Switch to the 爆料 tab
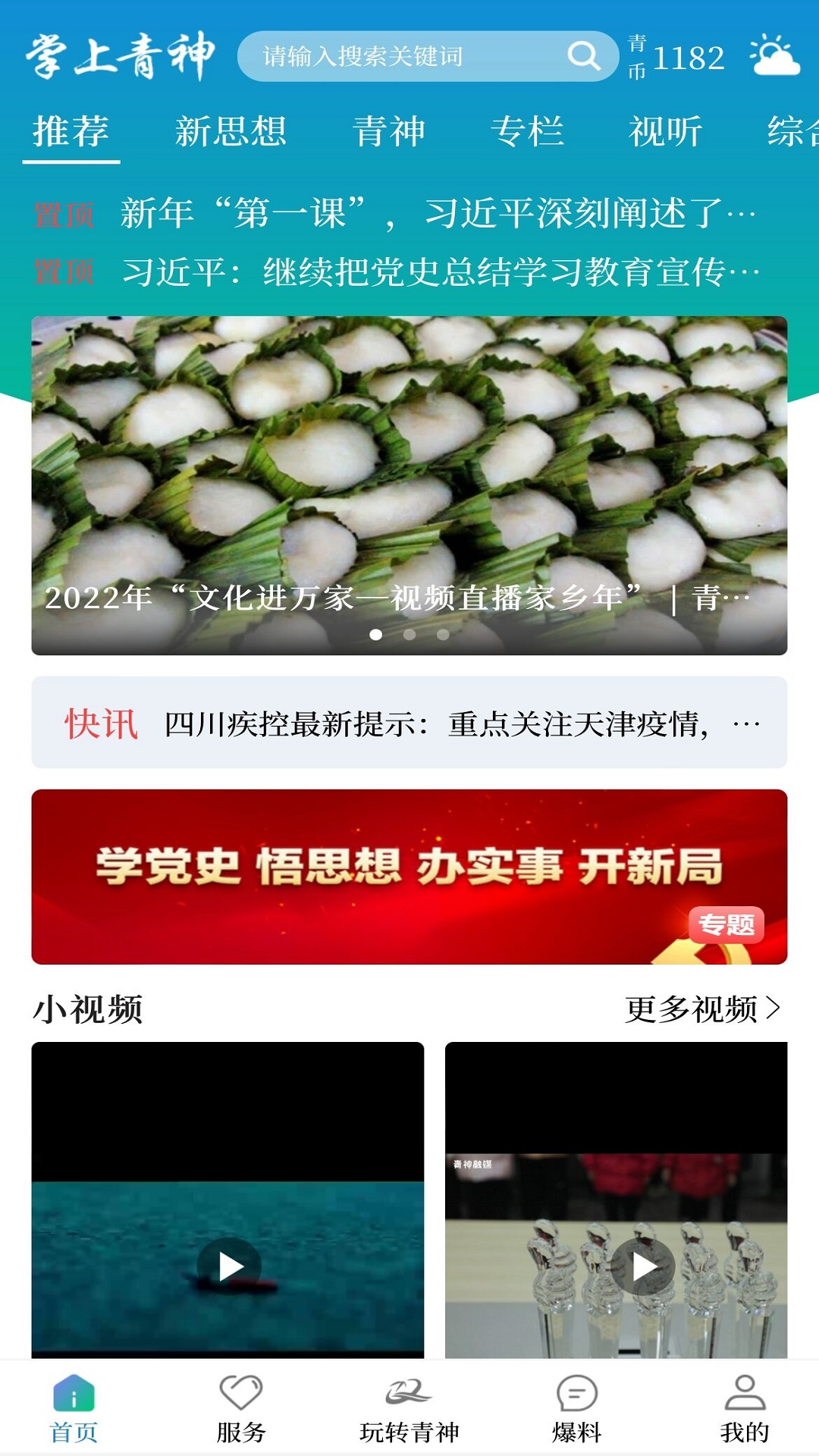Screen dimensions: 819x1456 [x=576, y=1408]
